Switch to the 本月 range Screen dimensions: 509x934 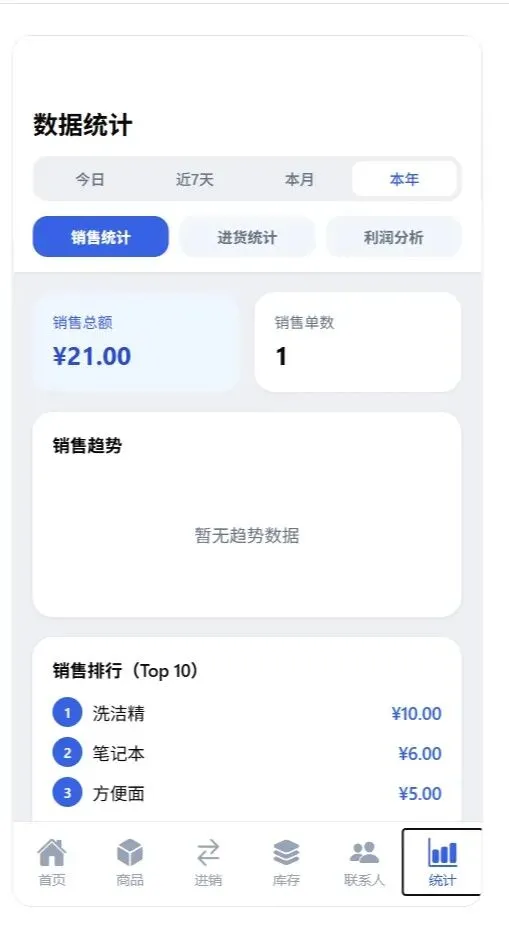[299, 179]
